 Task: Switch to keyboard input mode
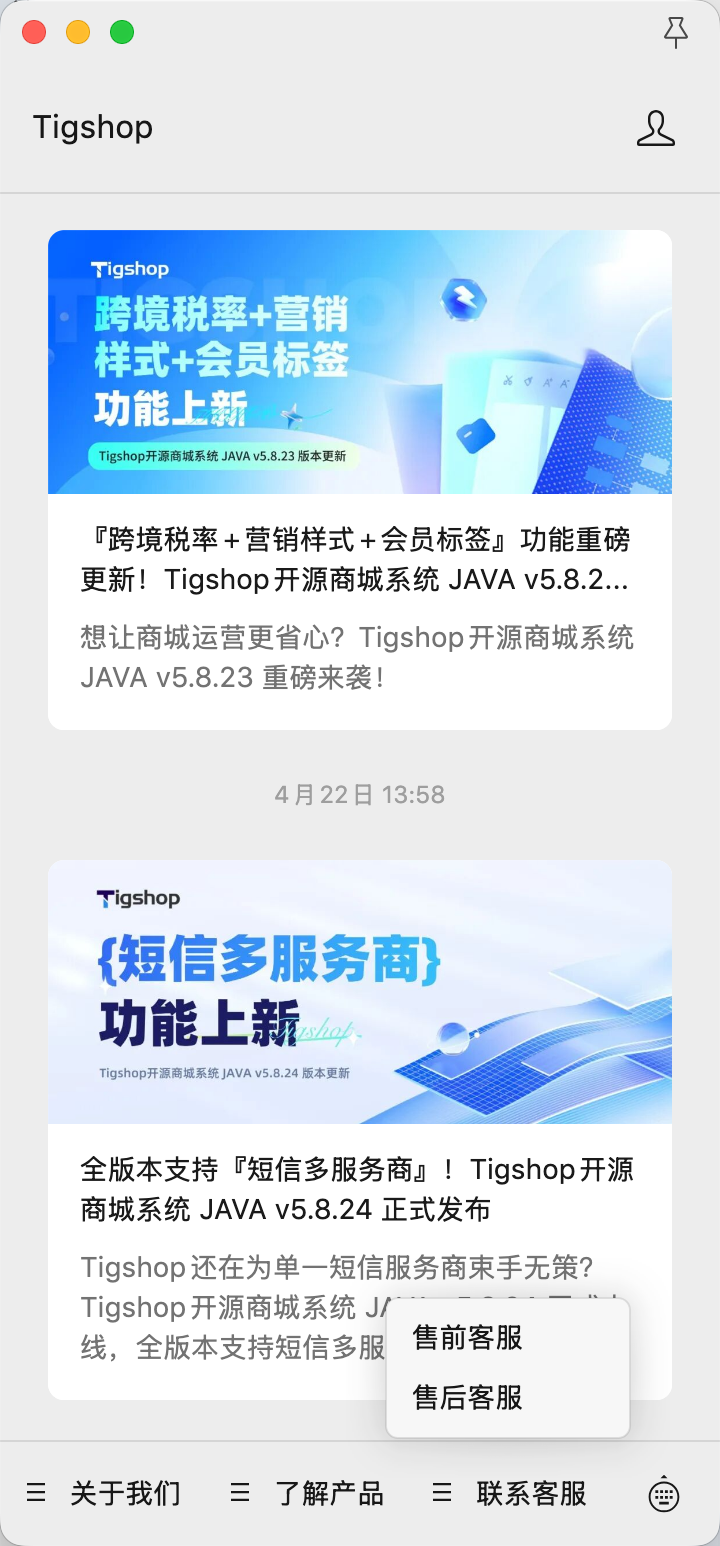[664, 1495]
